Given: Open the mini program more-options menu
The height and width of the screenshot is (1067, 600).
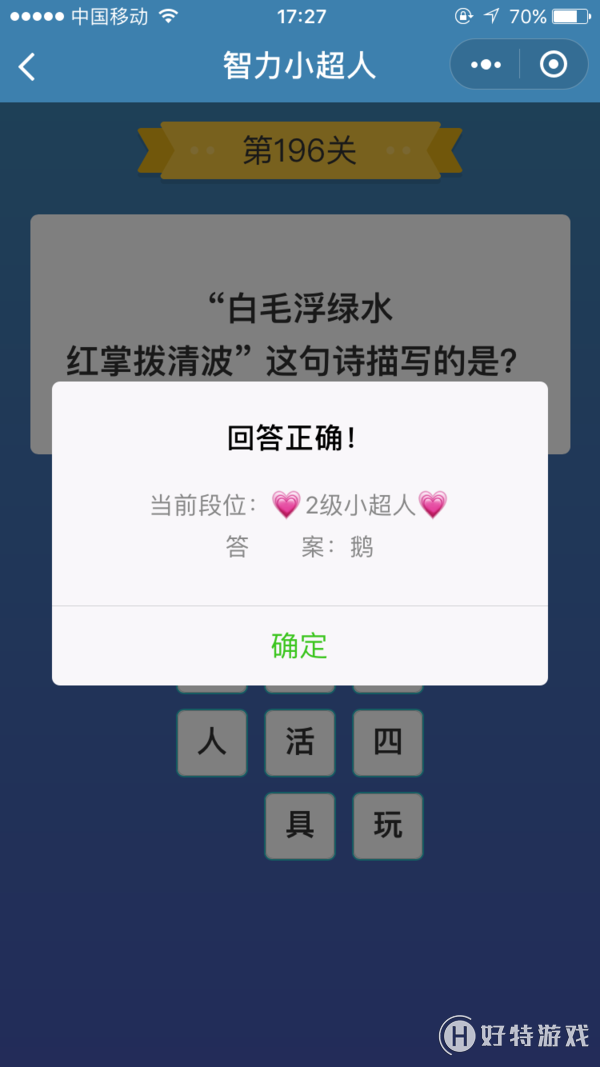Looking at the screenshot, I should 486,65.
